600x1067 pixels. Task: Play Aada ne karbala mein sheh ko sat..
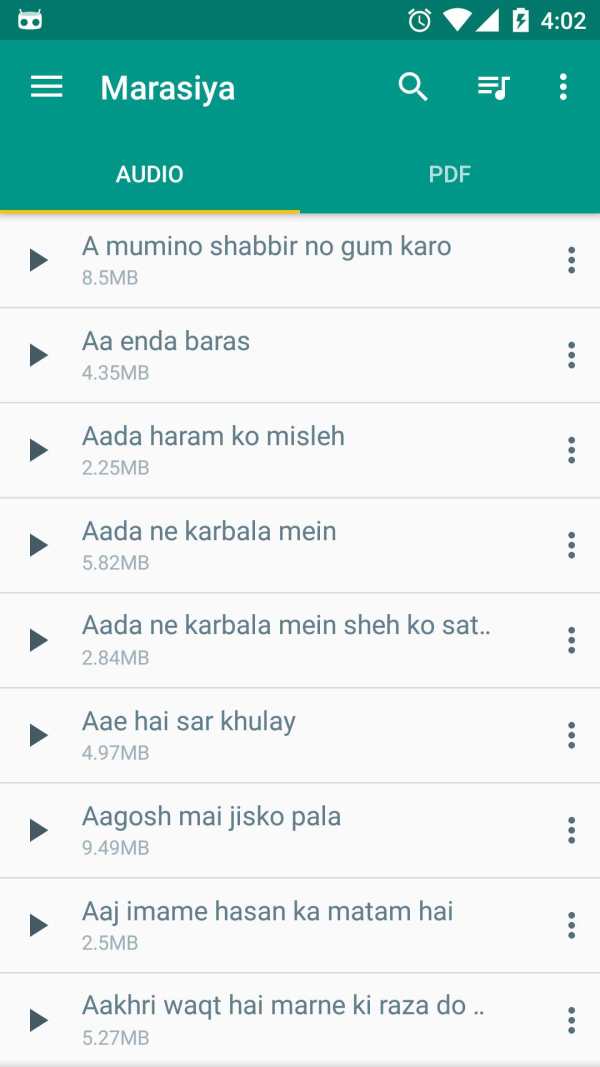pos(38,640)
